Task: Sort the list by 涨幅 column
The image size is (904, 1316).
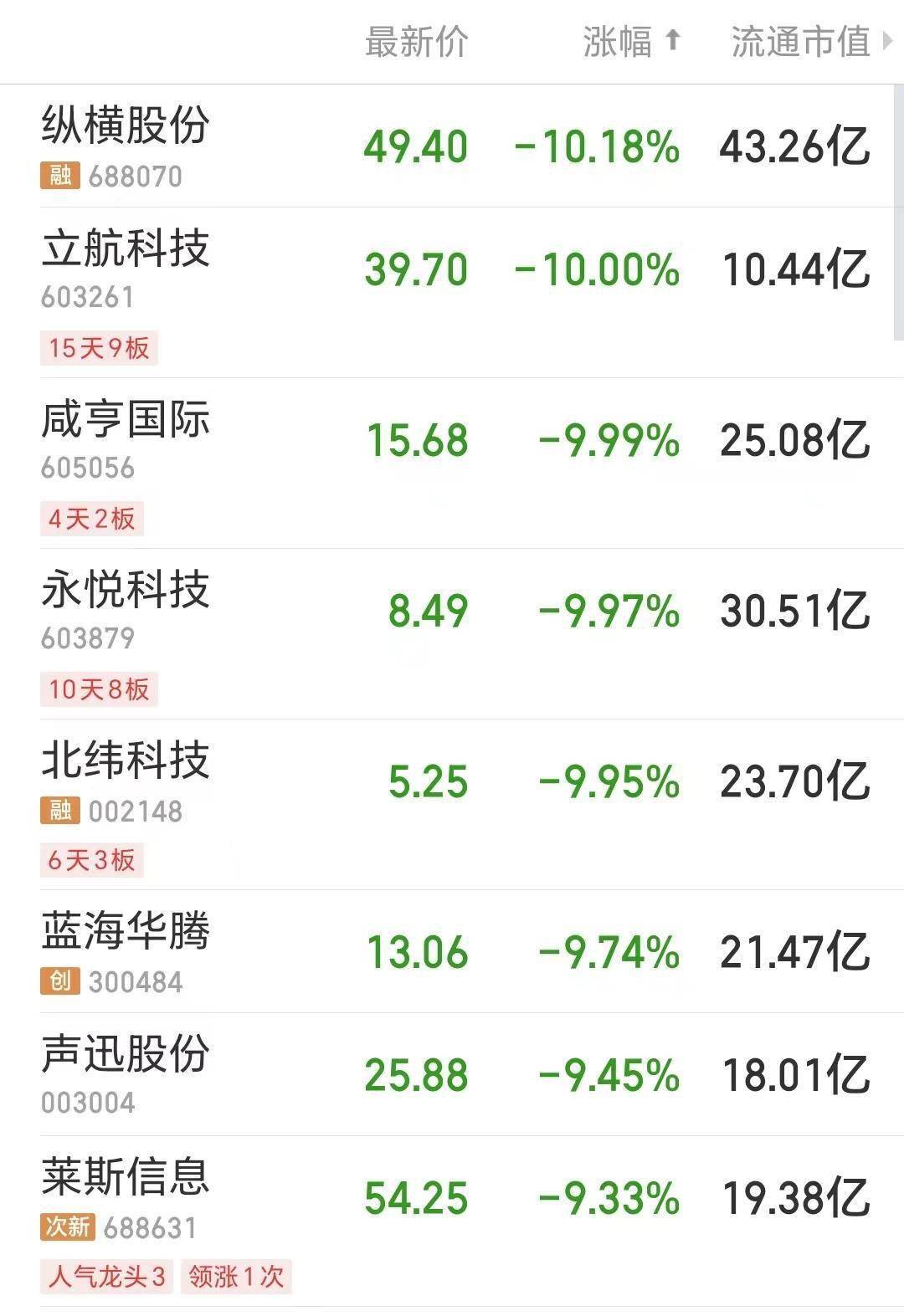Action: click(629, 42)
